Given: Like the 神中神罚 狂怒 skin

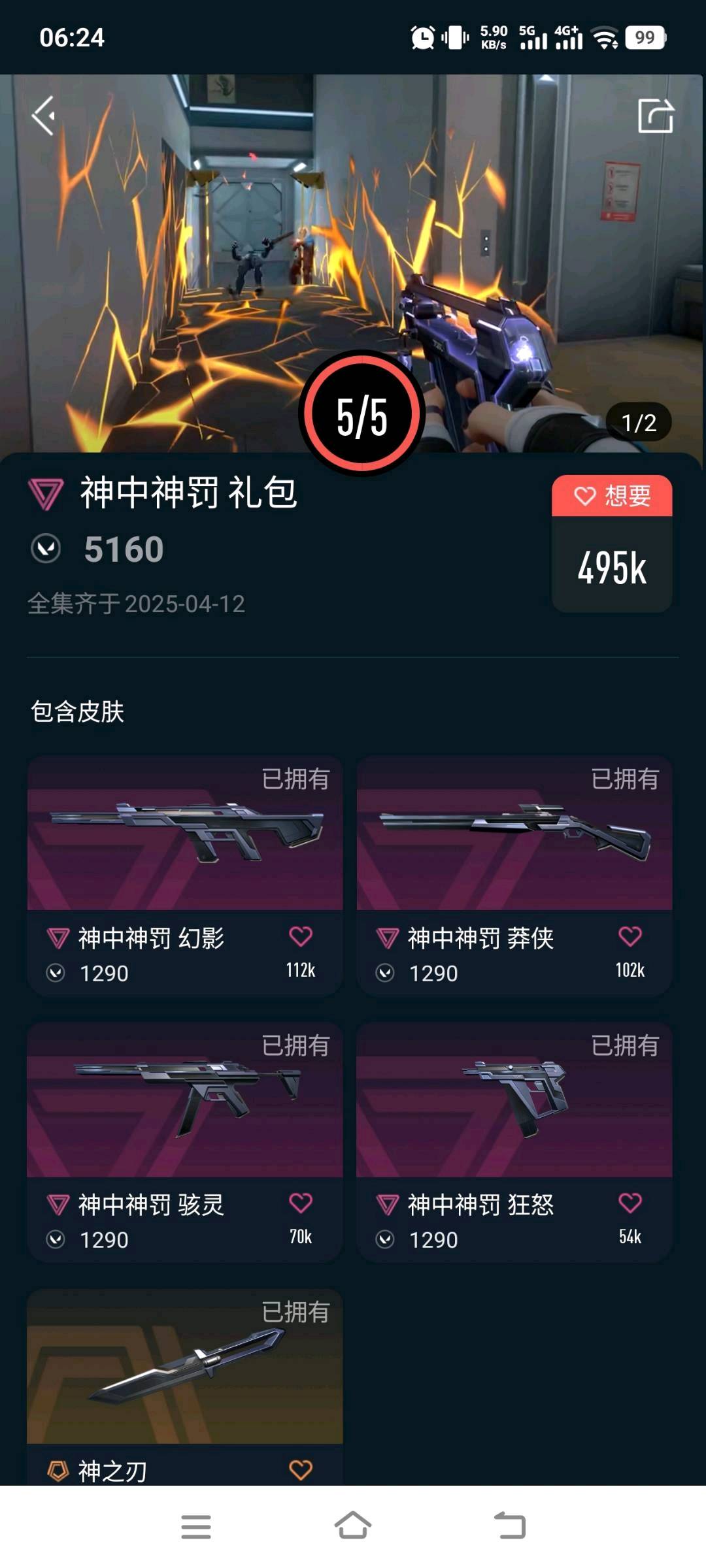Looking at the screenshot, I should pos(630,1203).
